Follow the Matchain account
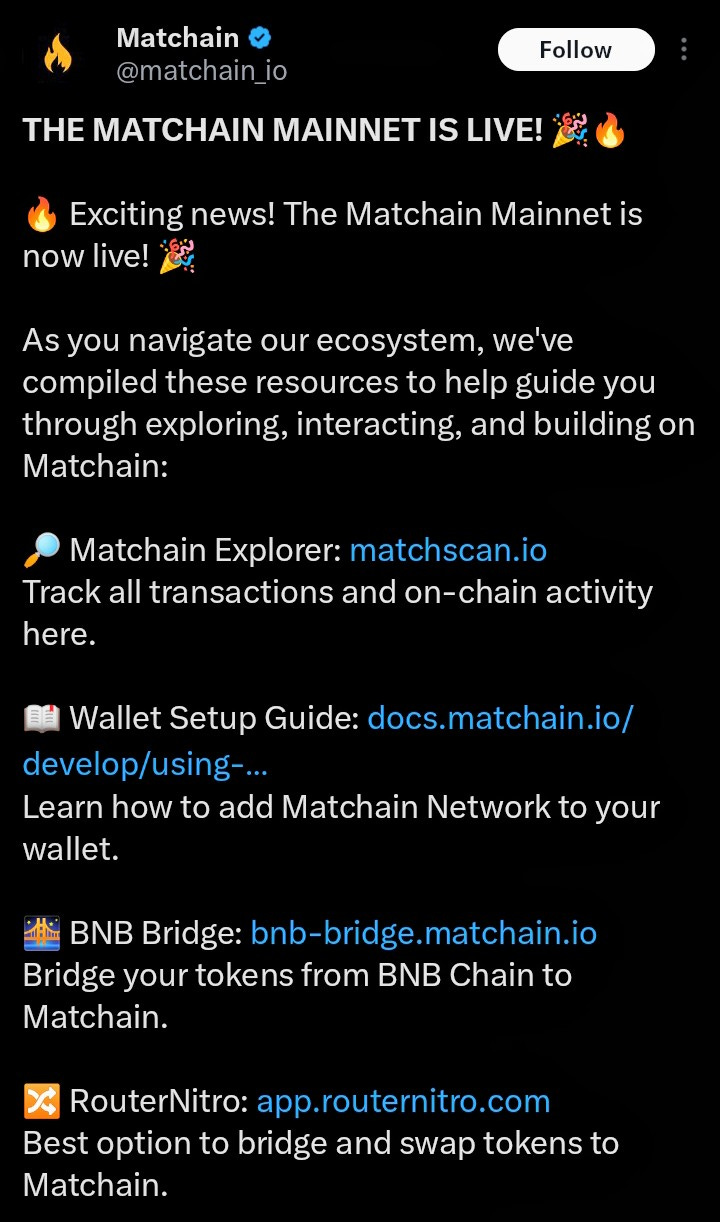 point(576,50)
